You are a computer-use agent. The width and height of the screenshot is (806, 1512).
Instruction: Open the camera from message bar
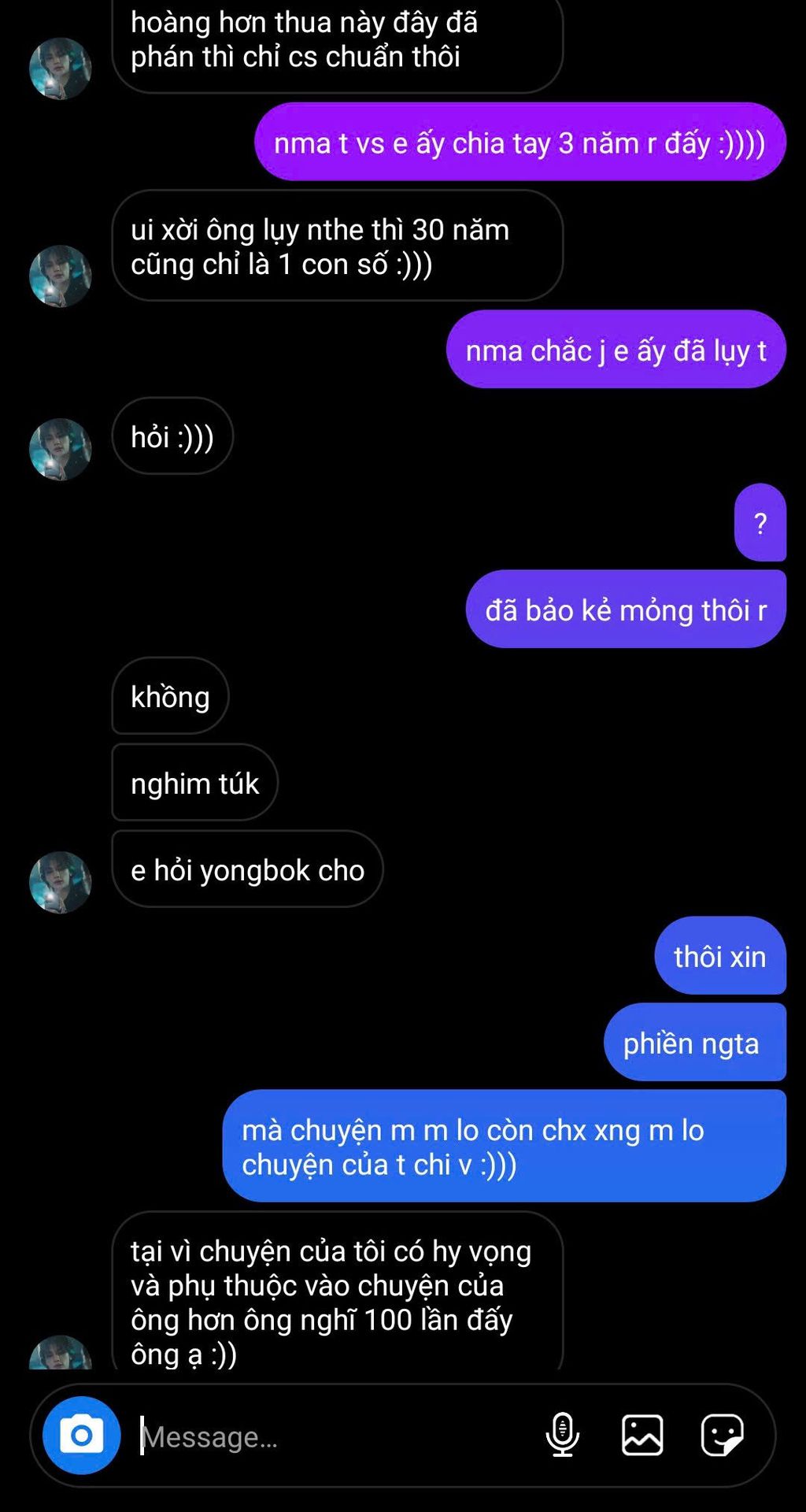[x=81, y=1435]
